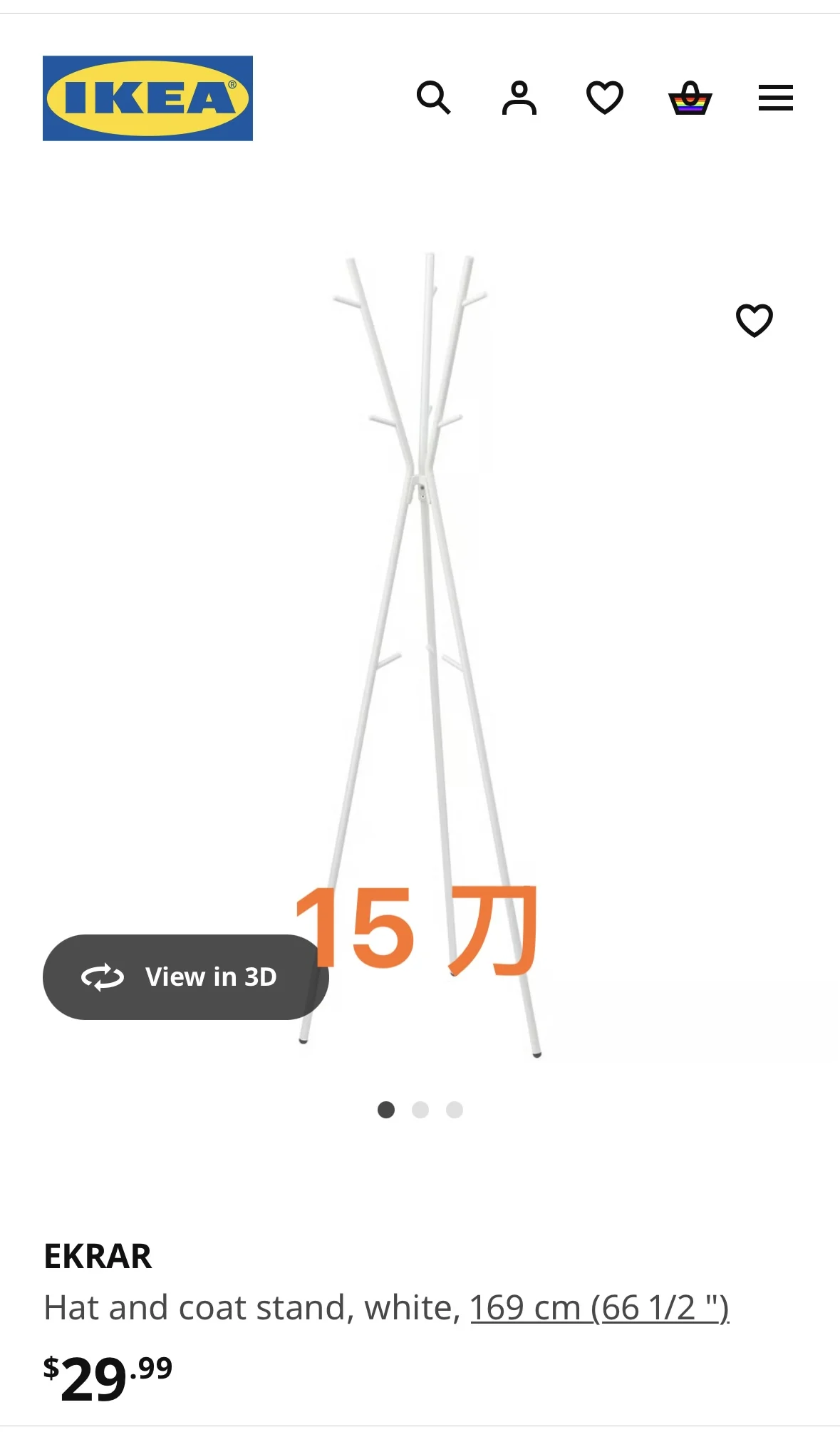Open the hamburger menu
This screenshot has height=1432, width=840.
point(775,98)
